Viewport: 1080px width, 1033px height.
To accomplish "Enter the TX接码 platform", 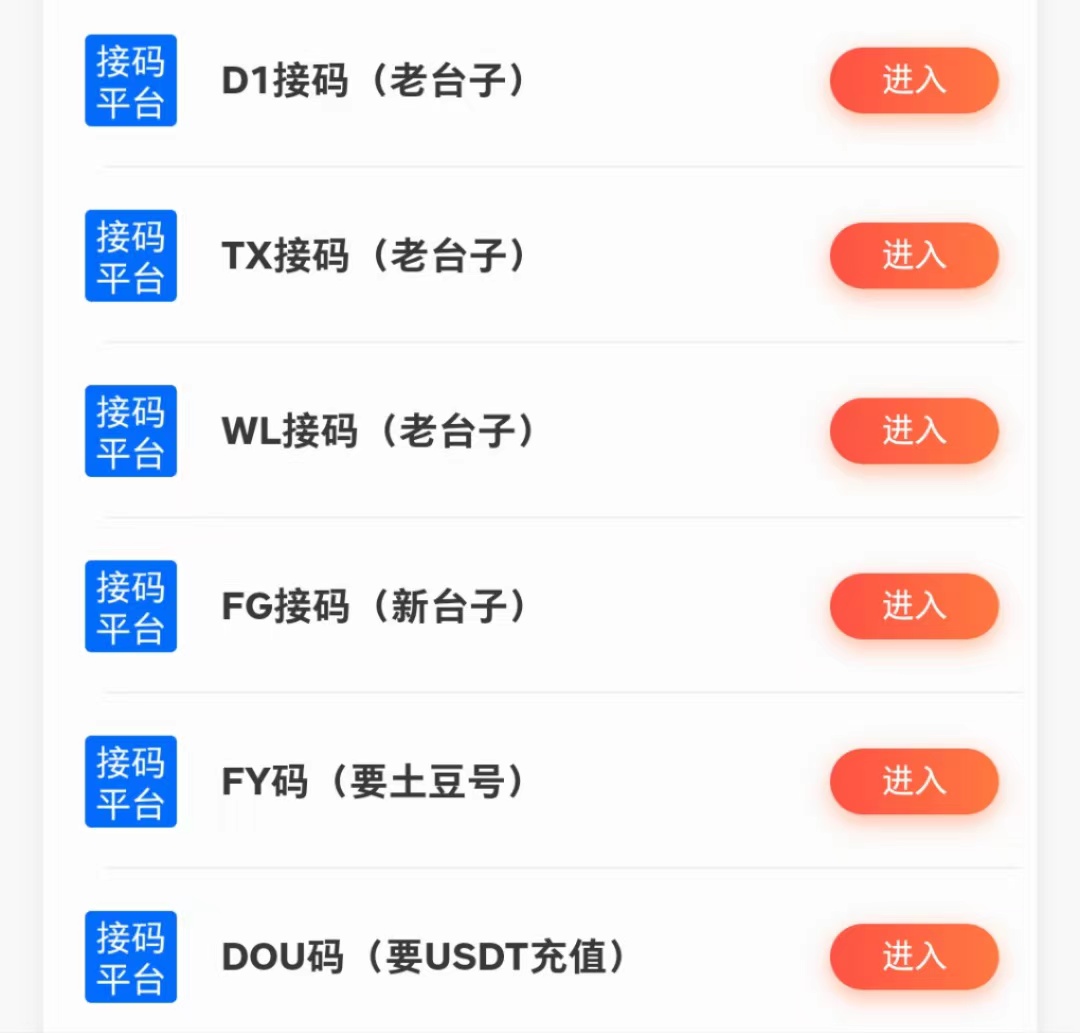I will (x=913, y=255).
